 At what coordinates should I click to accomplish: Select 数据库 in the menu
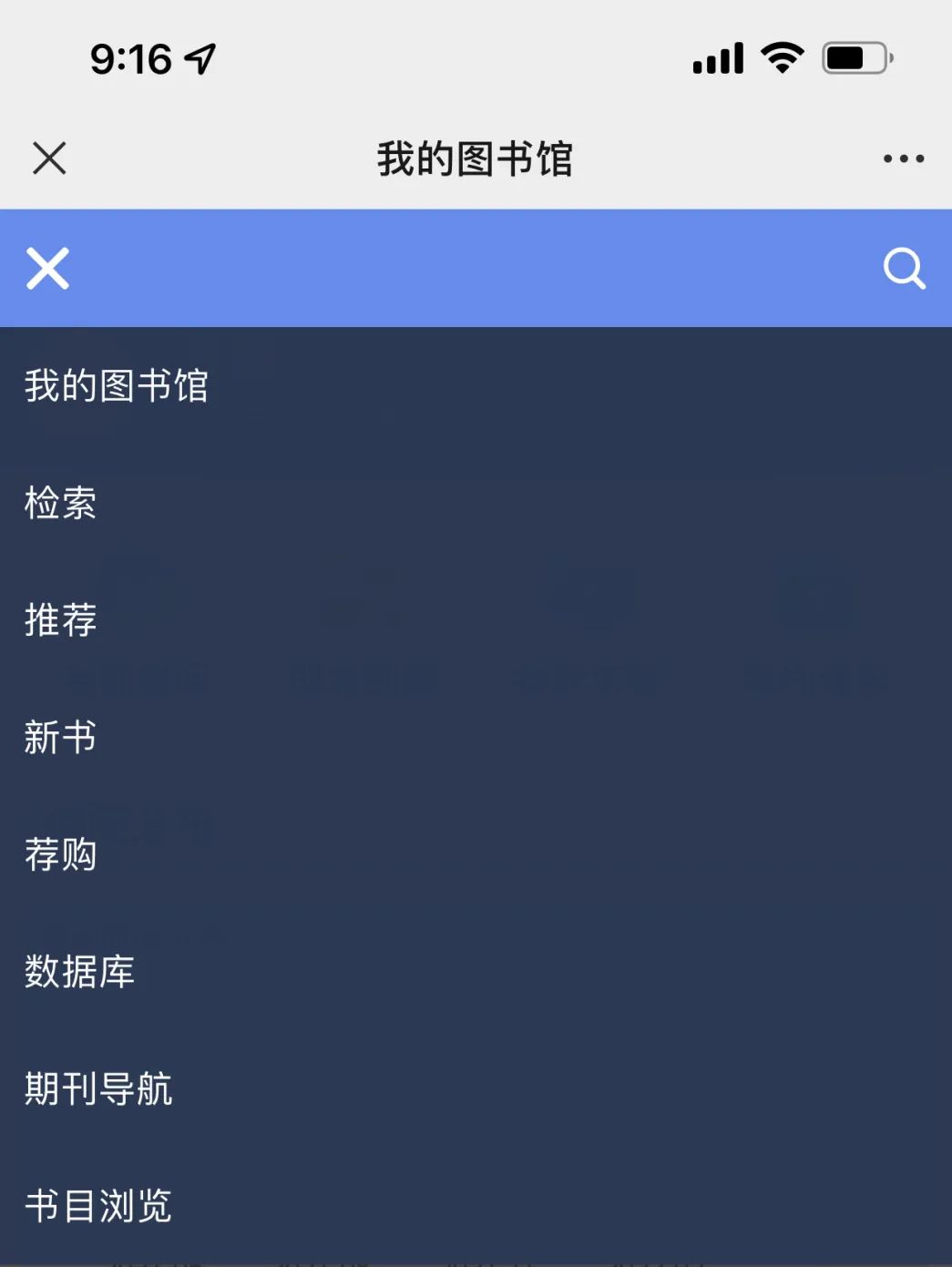click(80, 972)
